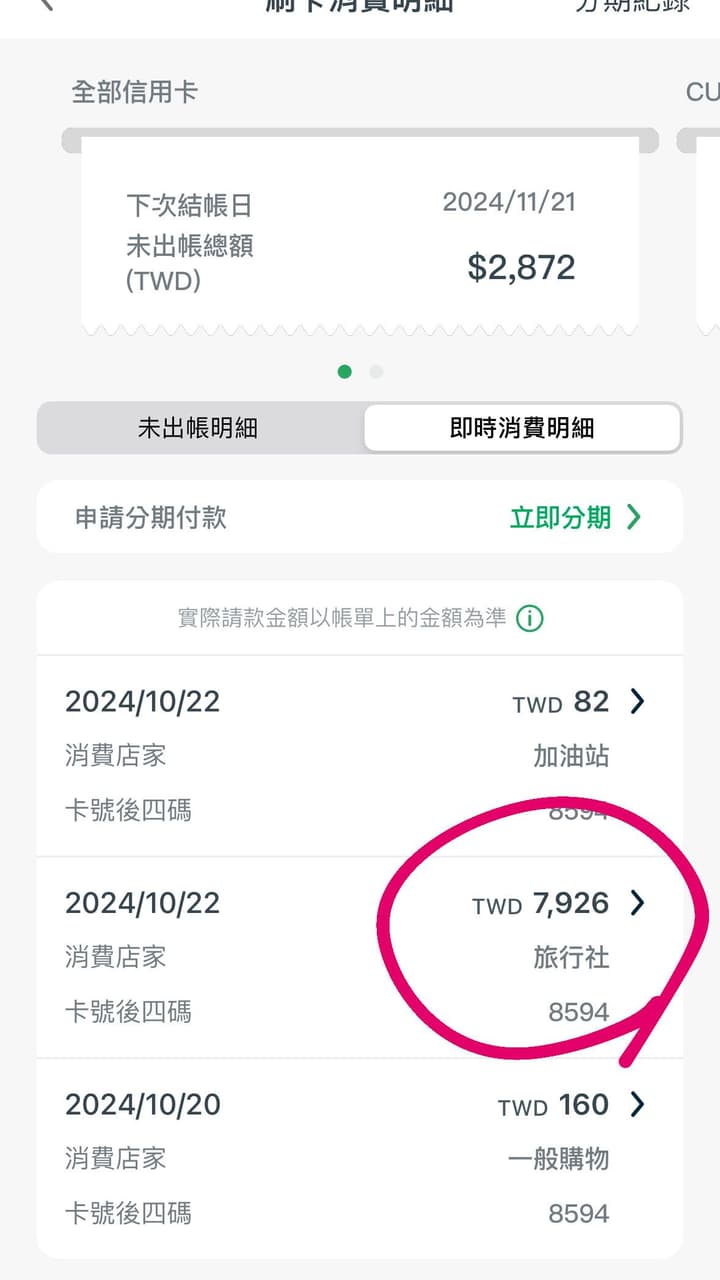Viewport: 720px width, 1280px height.
Task: Open the TWD 7,926 旅行社 transaction
Action: click(360, 956)
